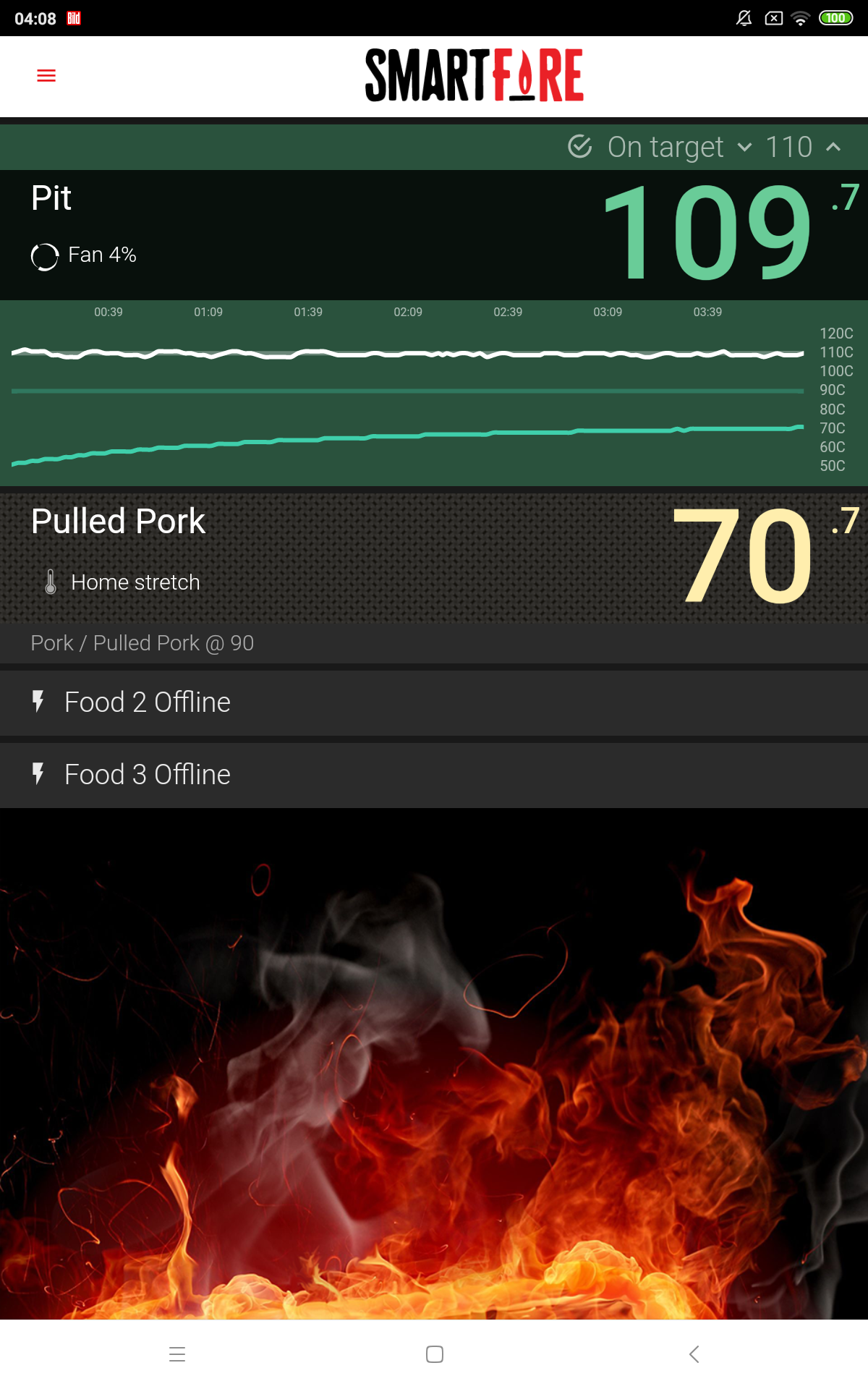Expand the Food 2 Offline section

coord(434,701)
